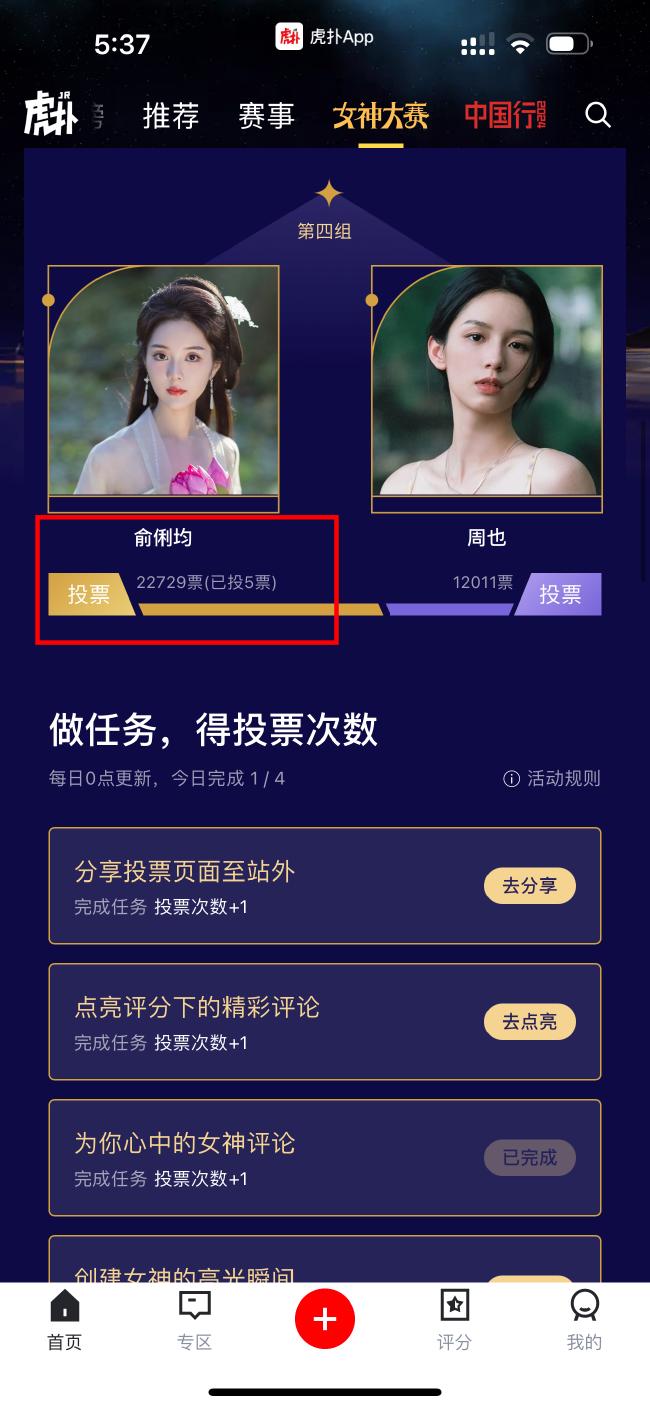Switch to the 推荐 tab
The image size is (650, 1408).
coord(171,116)
